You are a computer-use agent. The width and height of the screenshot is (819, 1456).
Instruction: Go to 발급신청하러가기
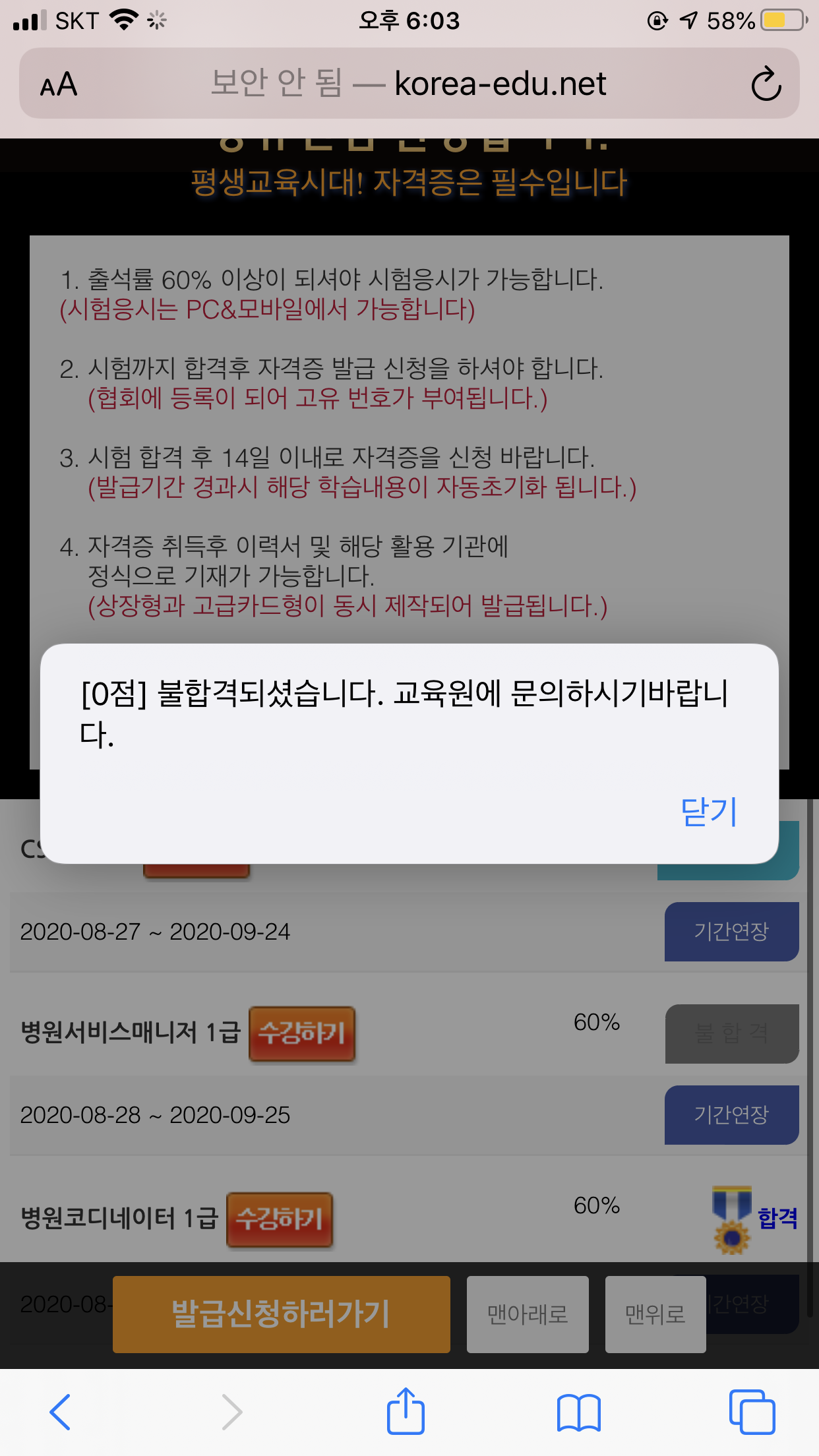[282, 1314]
